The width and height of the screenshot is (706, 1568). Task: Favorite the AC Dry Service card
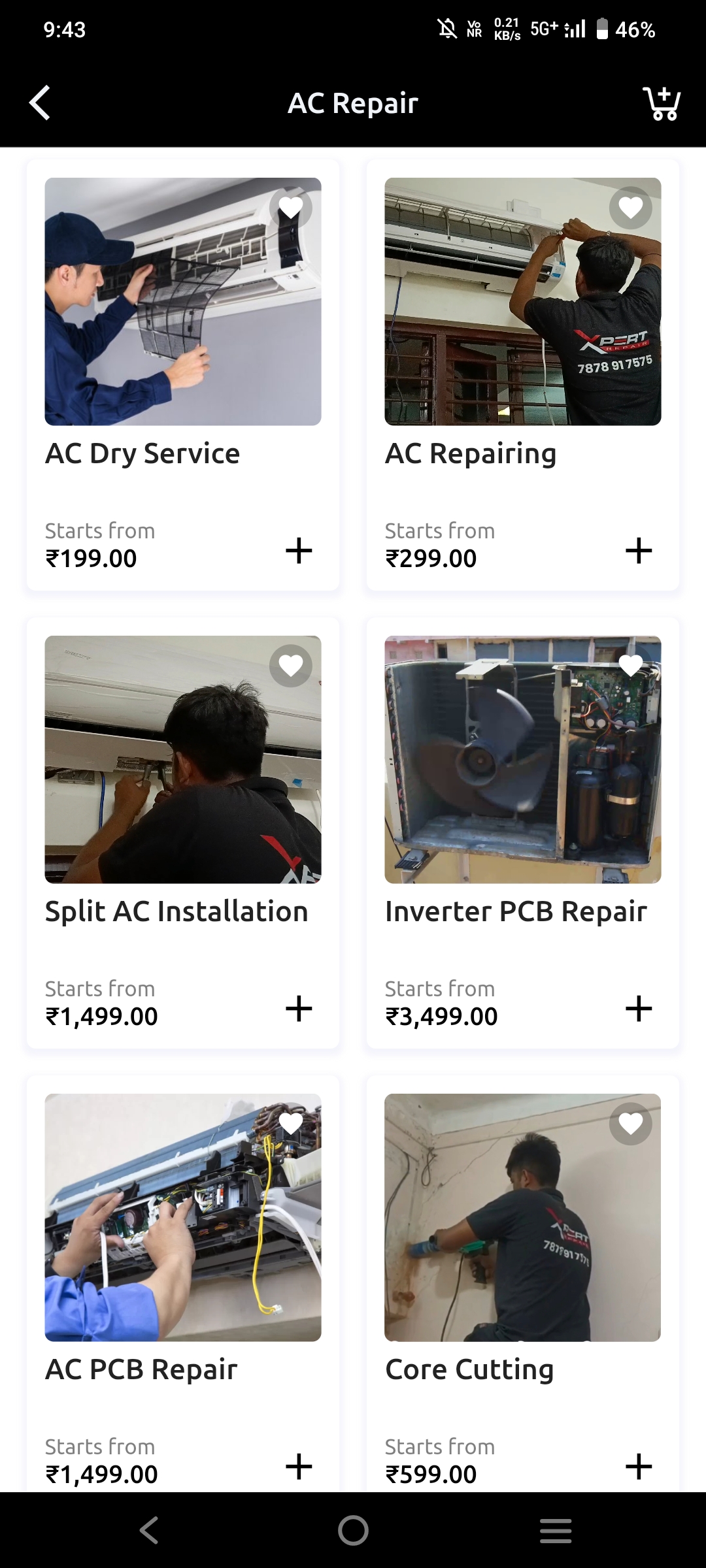tap(291, 208)
